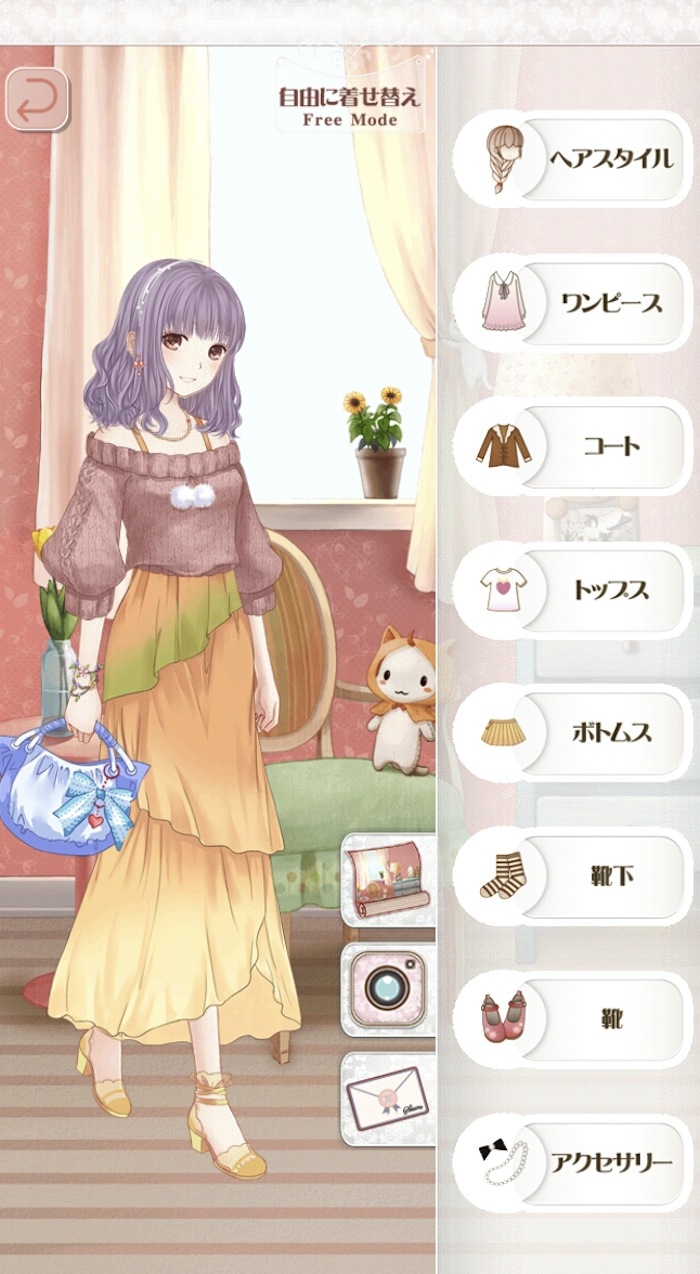This screenshot has height=1274, width=700.
Task: Open the pink envelope letter icon
Action: pos(388,1098)
